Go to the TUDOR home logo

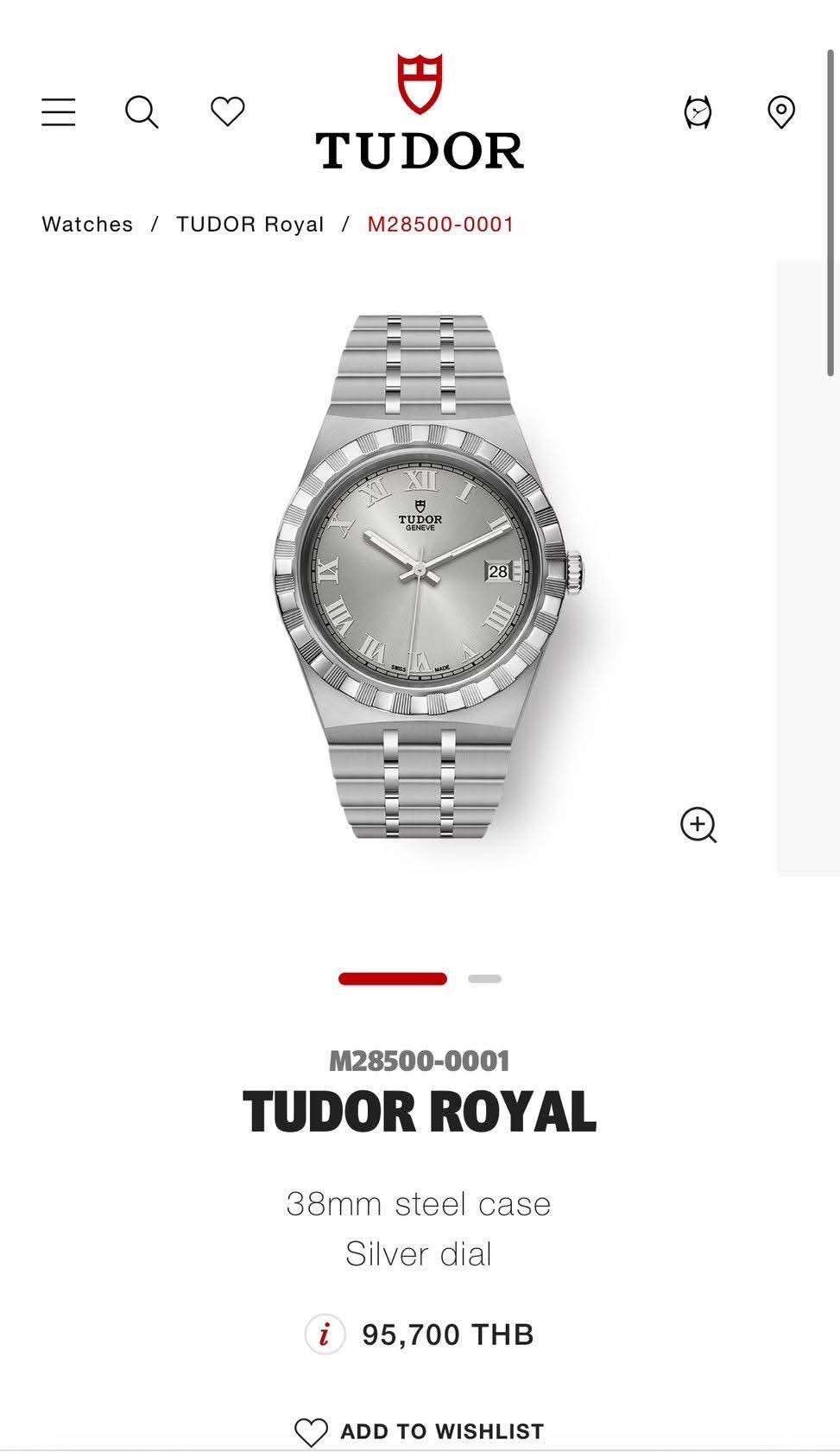(420, 112)
